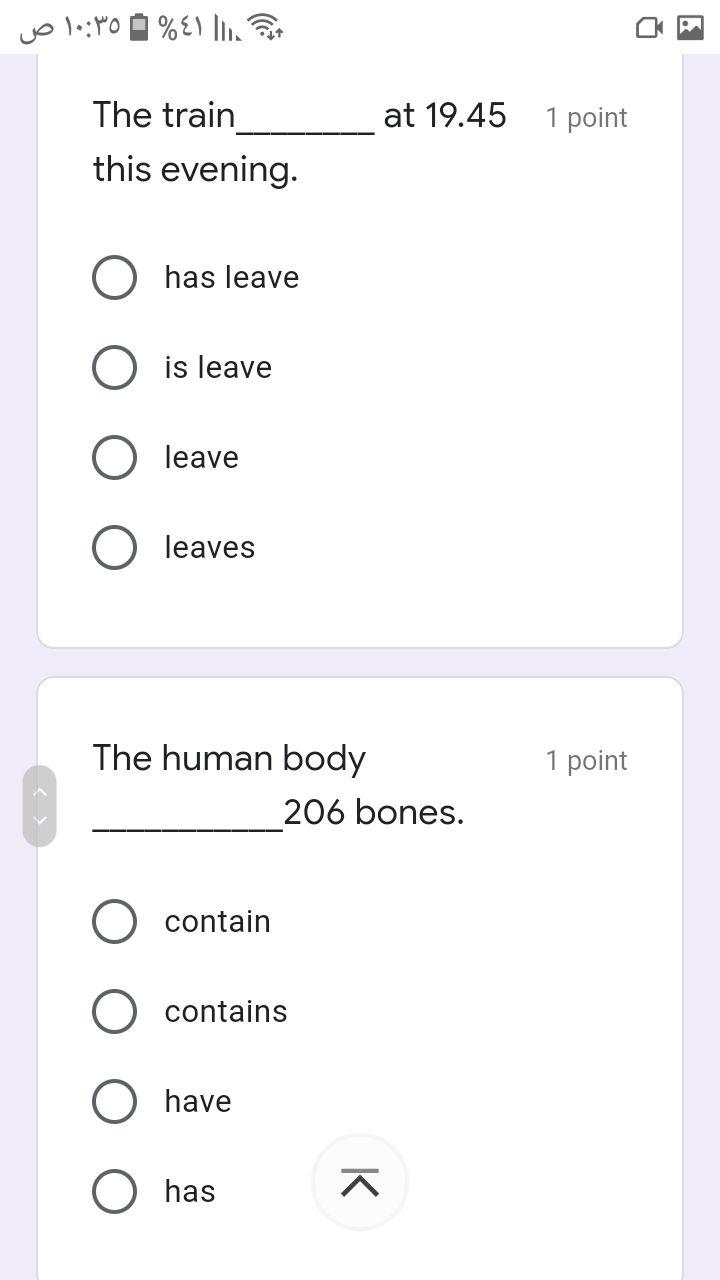
Task: Select 'contain' for the human body question
Action: pos(115,921)
